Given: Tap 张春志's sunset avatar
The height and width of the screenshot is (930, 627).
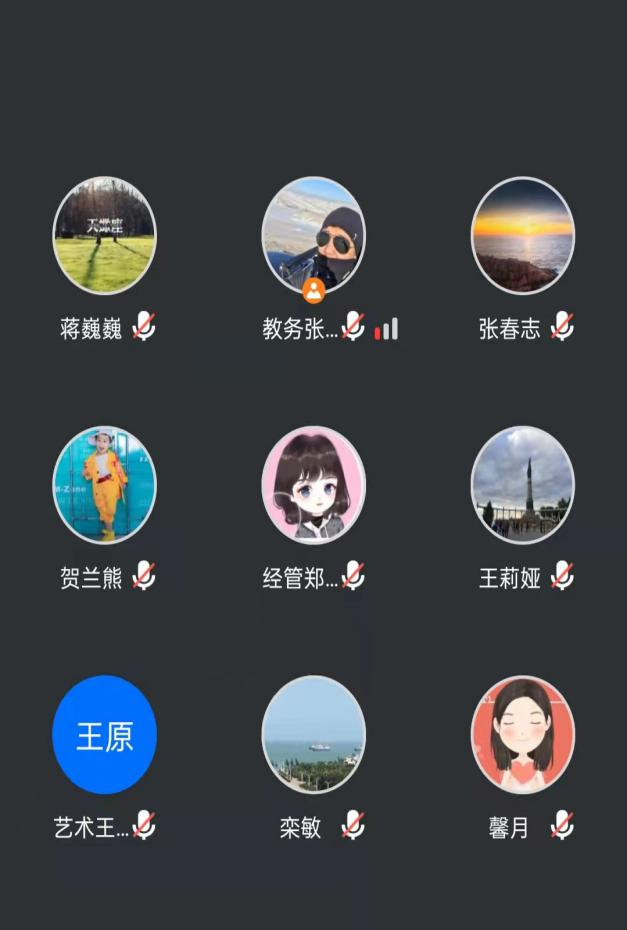Looking at the screenshot, I should [x=522, y=236].
